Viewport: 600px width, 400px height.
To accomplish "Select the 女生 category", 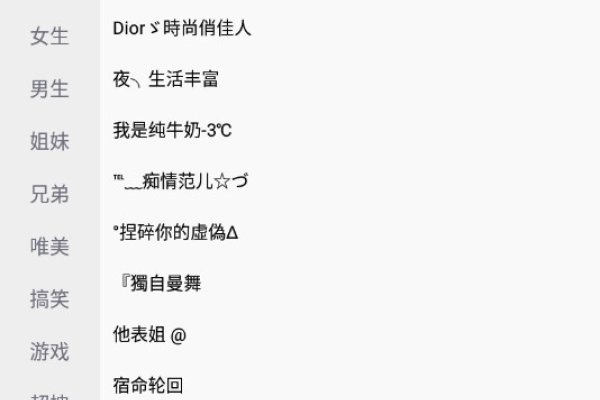I will pyautogui.click(x=50, y=37).
